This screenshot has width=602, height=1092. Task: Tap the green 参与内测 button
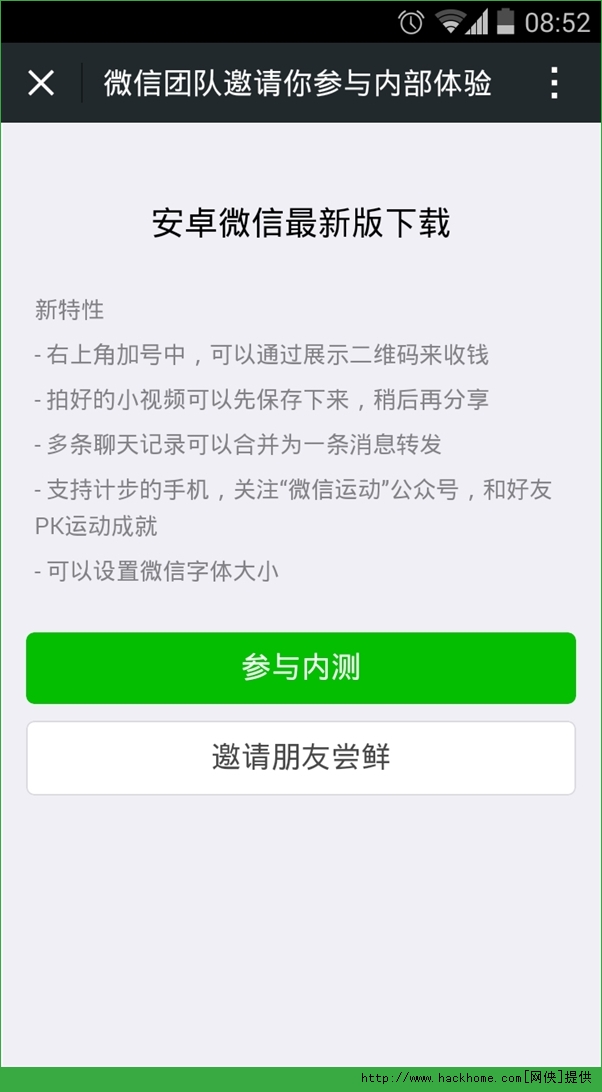(x=301, y=668)
